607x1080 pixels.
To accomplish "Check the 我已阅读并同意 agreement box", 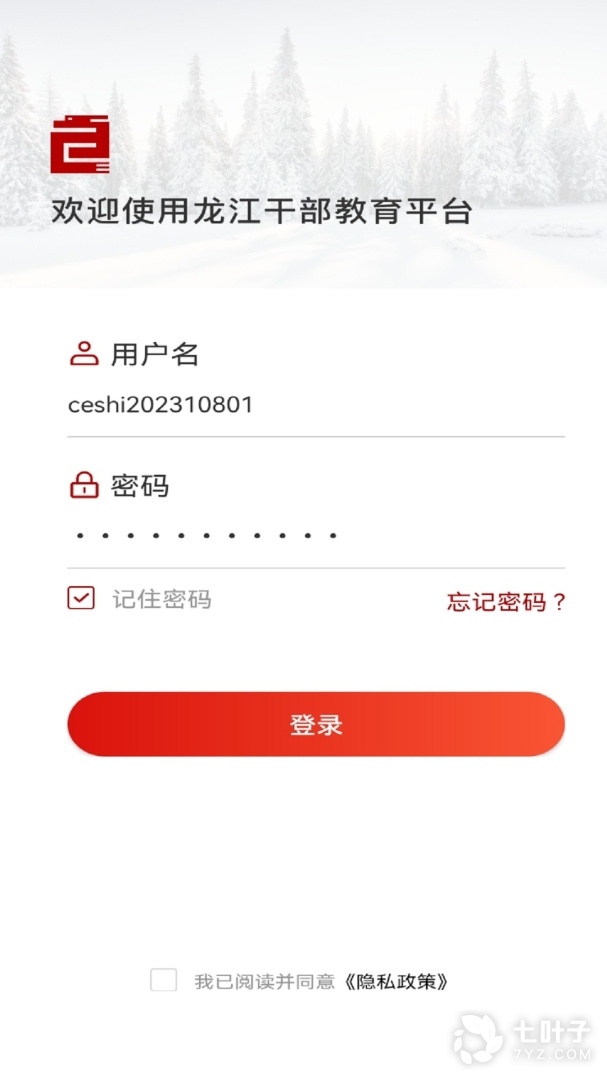I will pyautogui.click(x=164, y=980).
